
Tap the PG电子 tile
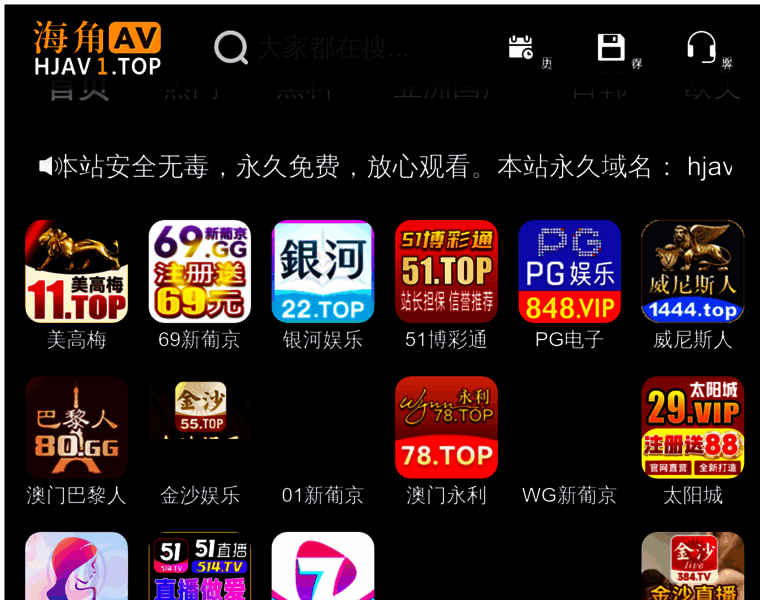(569, 272)
